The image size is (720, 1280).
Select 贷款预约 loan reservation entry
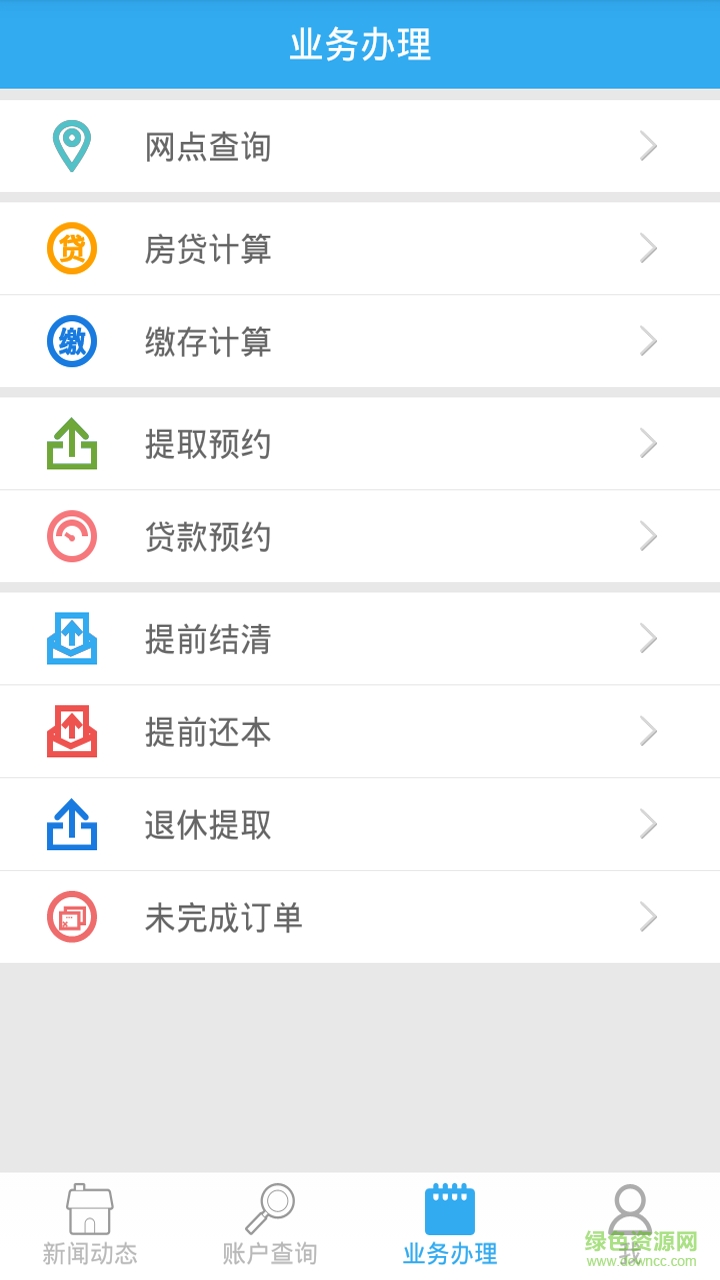pyautogui.click(x=360, y=537)
